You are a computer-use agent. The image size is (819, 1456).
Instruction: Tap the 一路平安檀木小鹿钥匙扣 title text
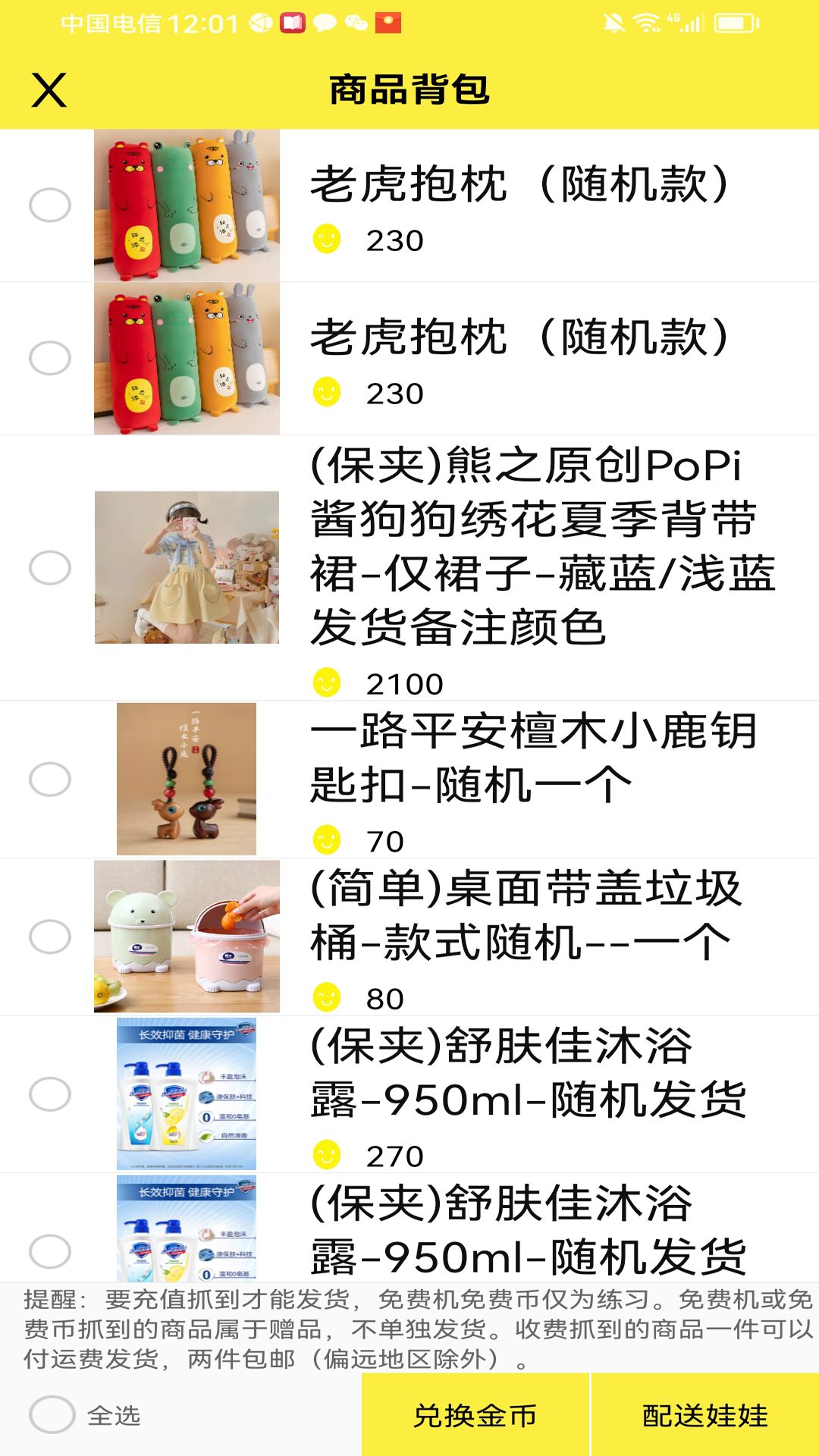click(531, 758)
